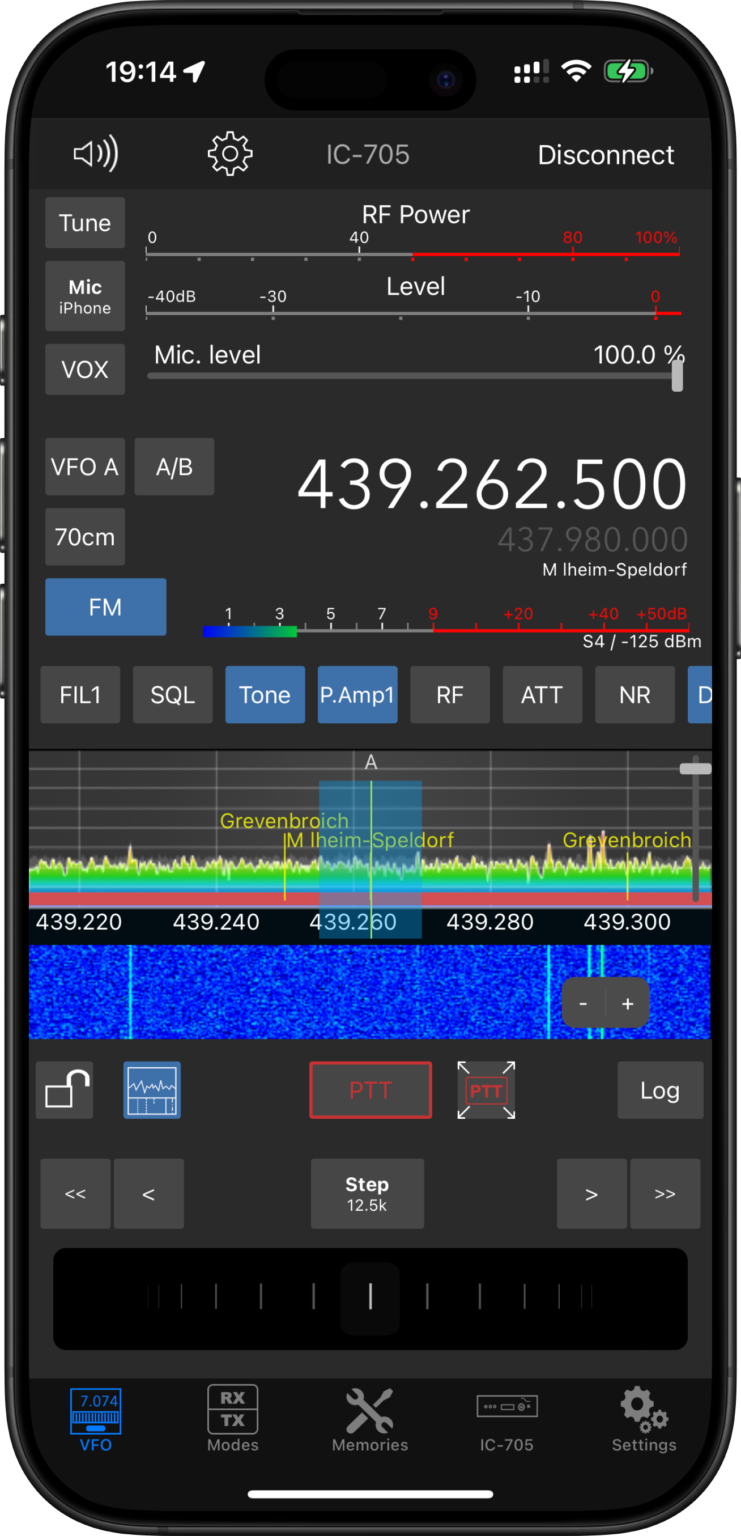The width and height of the screenshot is (741, 1536).
Task: Change band with the 70cm selector
Action: (x=84, y=536)
